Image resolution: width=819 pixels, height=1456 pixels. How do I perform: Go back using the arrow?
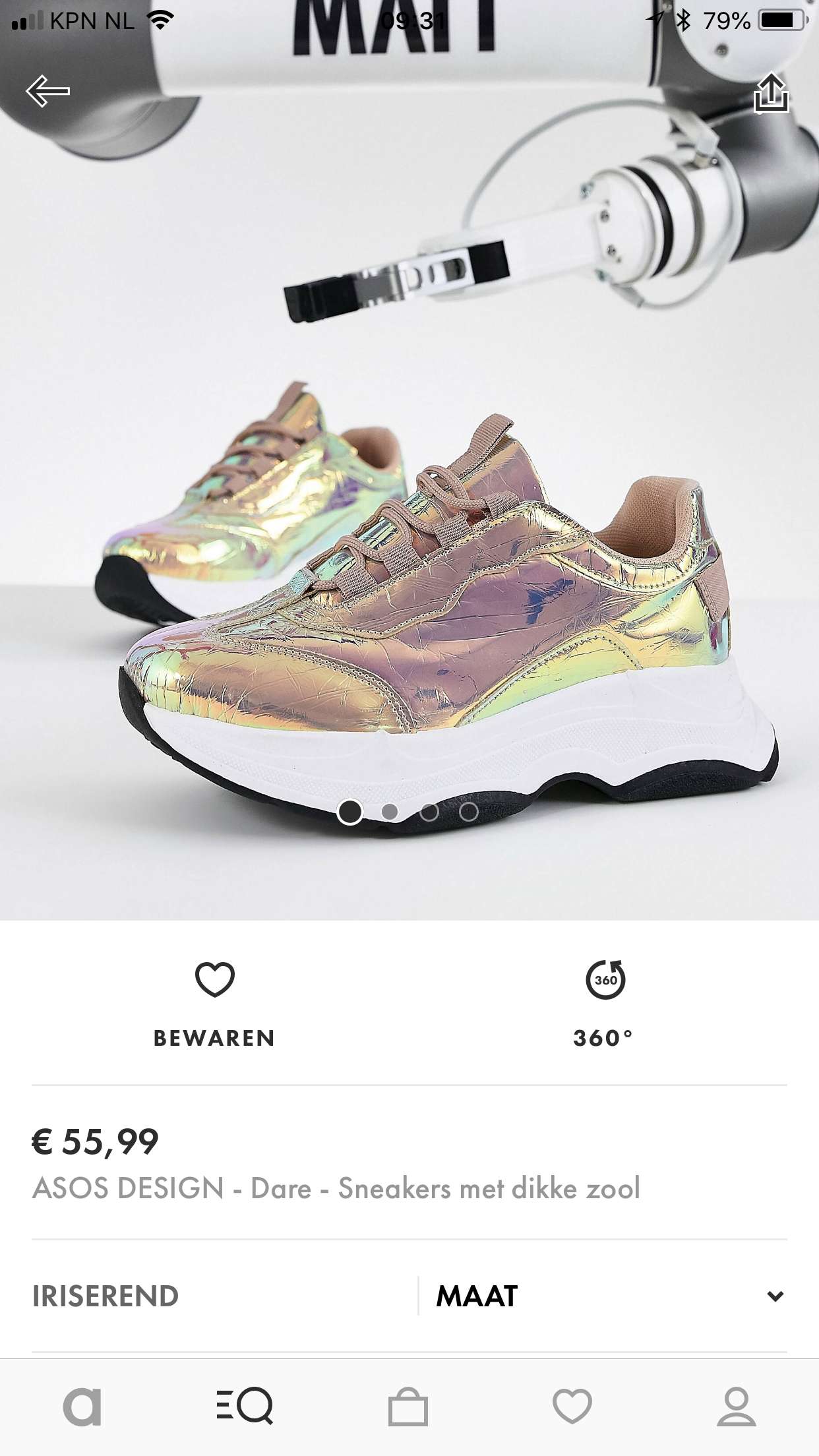(47, 90)
